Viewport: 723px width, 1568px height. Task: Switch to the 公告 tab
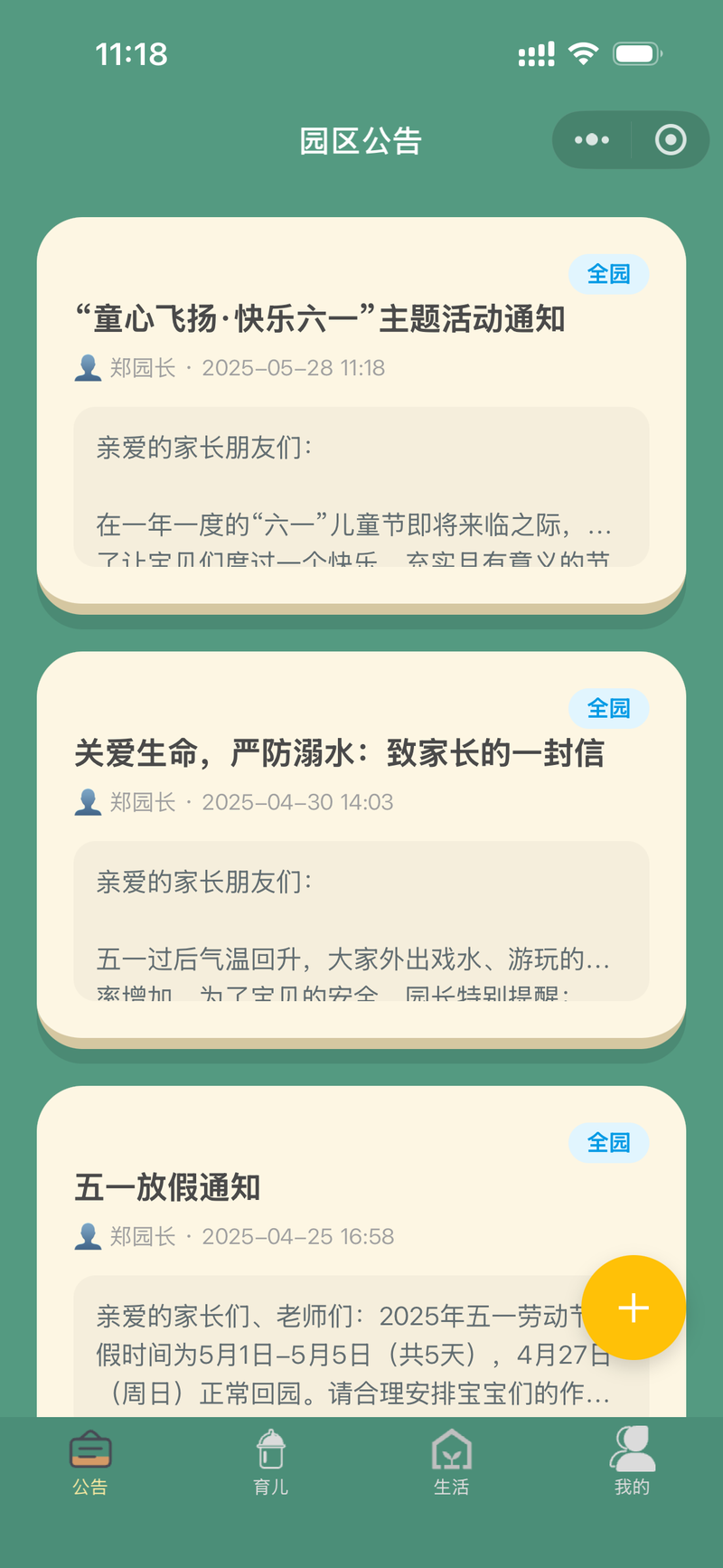point(90,1463)
